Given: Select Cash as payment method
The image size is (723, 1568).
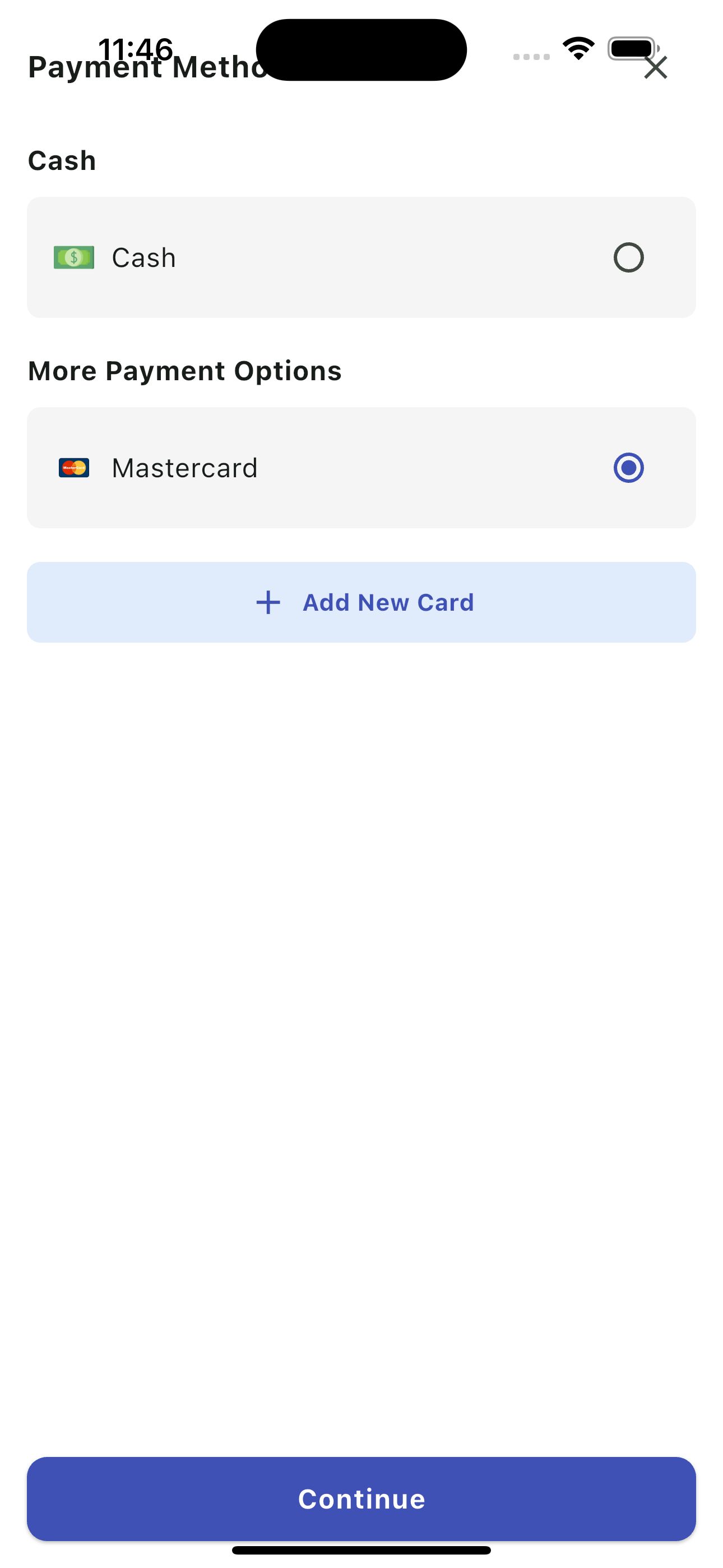Looking at the screenshot, I should (628, 257).
